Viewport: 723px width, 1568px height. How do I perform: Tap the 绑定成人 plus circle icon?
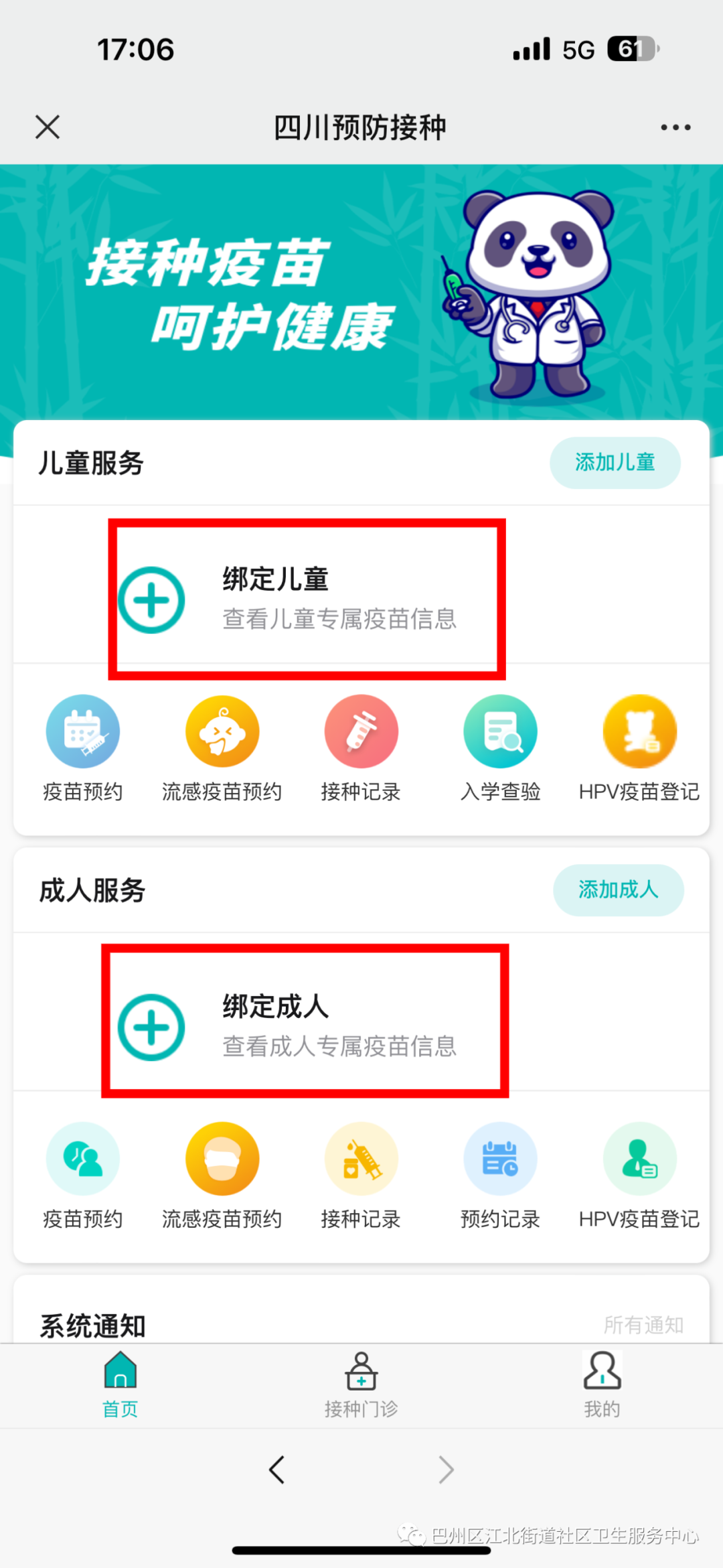(x=152, y=1028)
